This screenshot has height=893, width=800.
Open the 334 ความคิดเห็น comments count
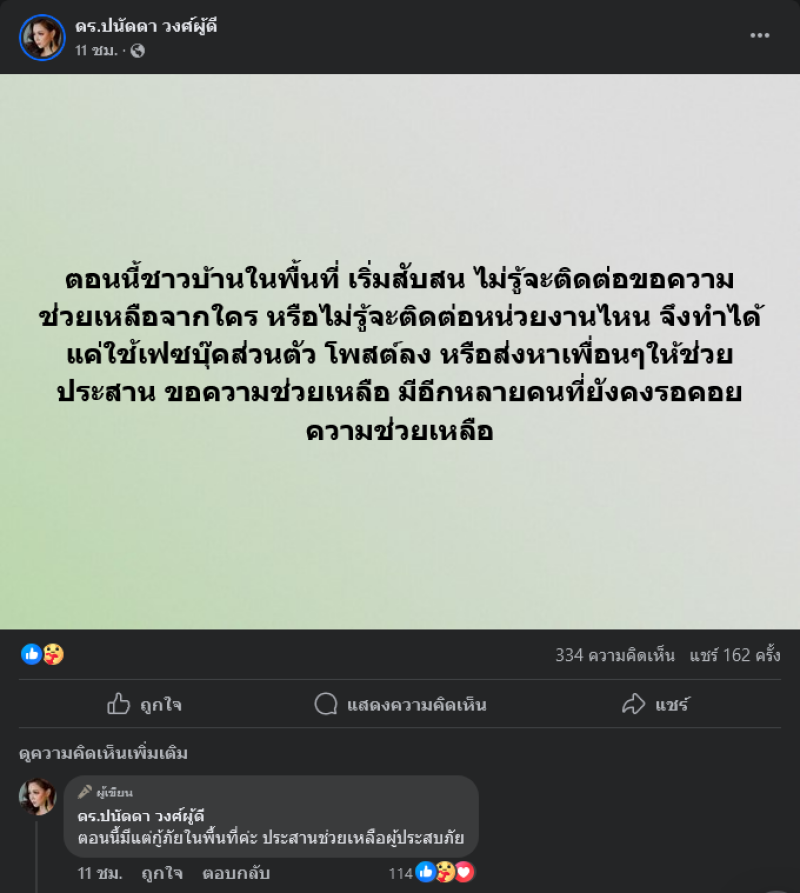[x=616, y=656]
